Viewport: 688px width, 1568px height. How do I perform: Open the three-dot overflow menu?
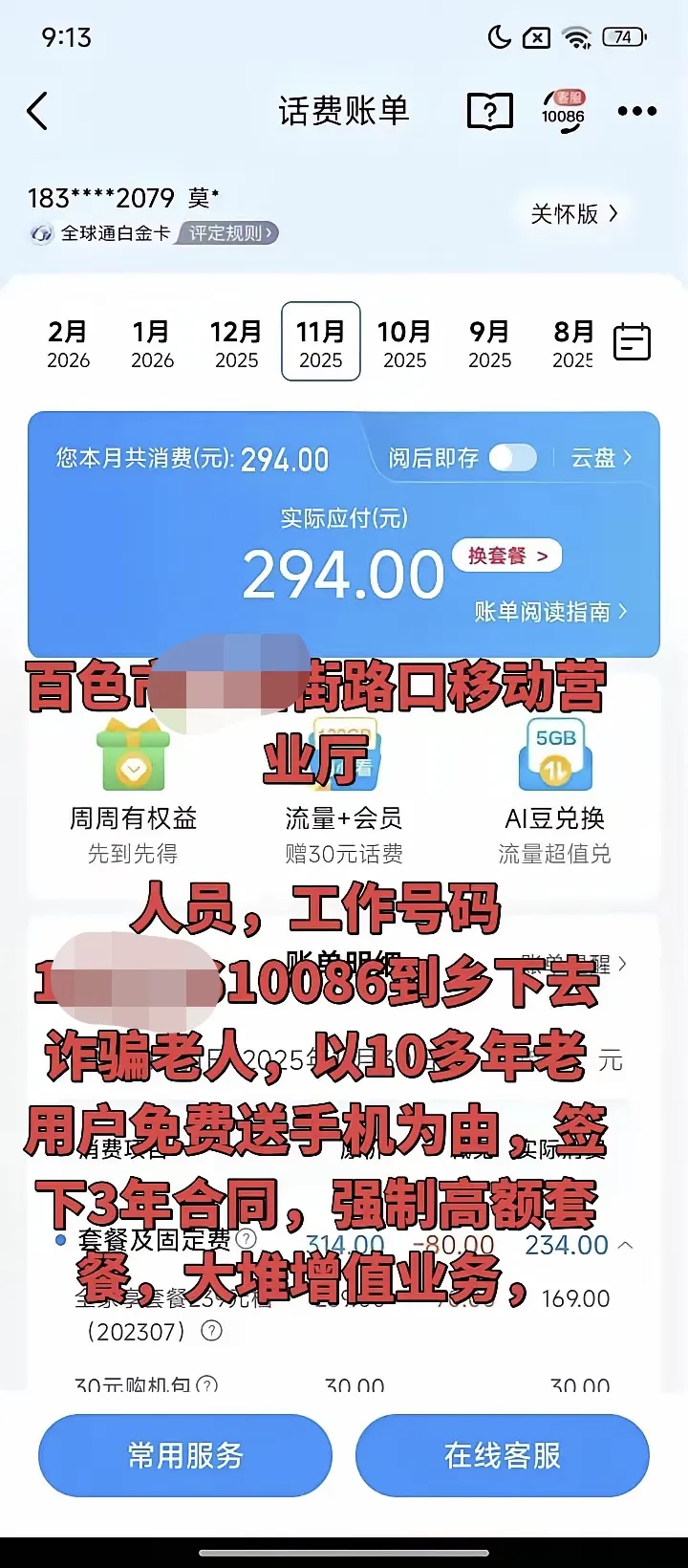click(636, 112)
